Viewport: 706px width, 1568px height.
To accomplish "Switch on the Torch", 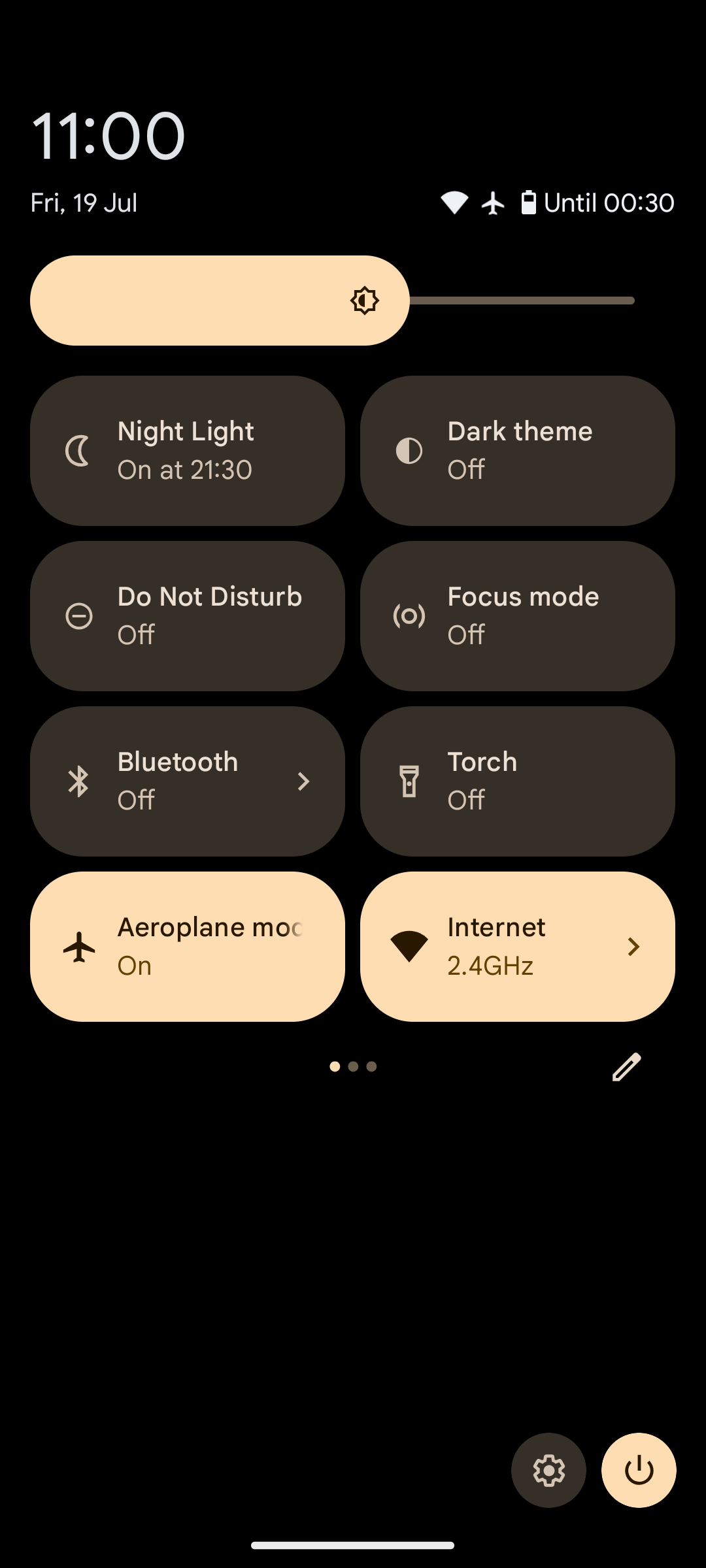I will (x=518, y=781).
